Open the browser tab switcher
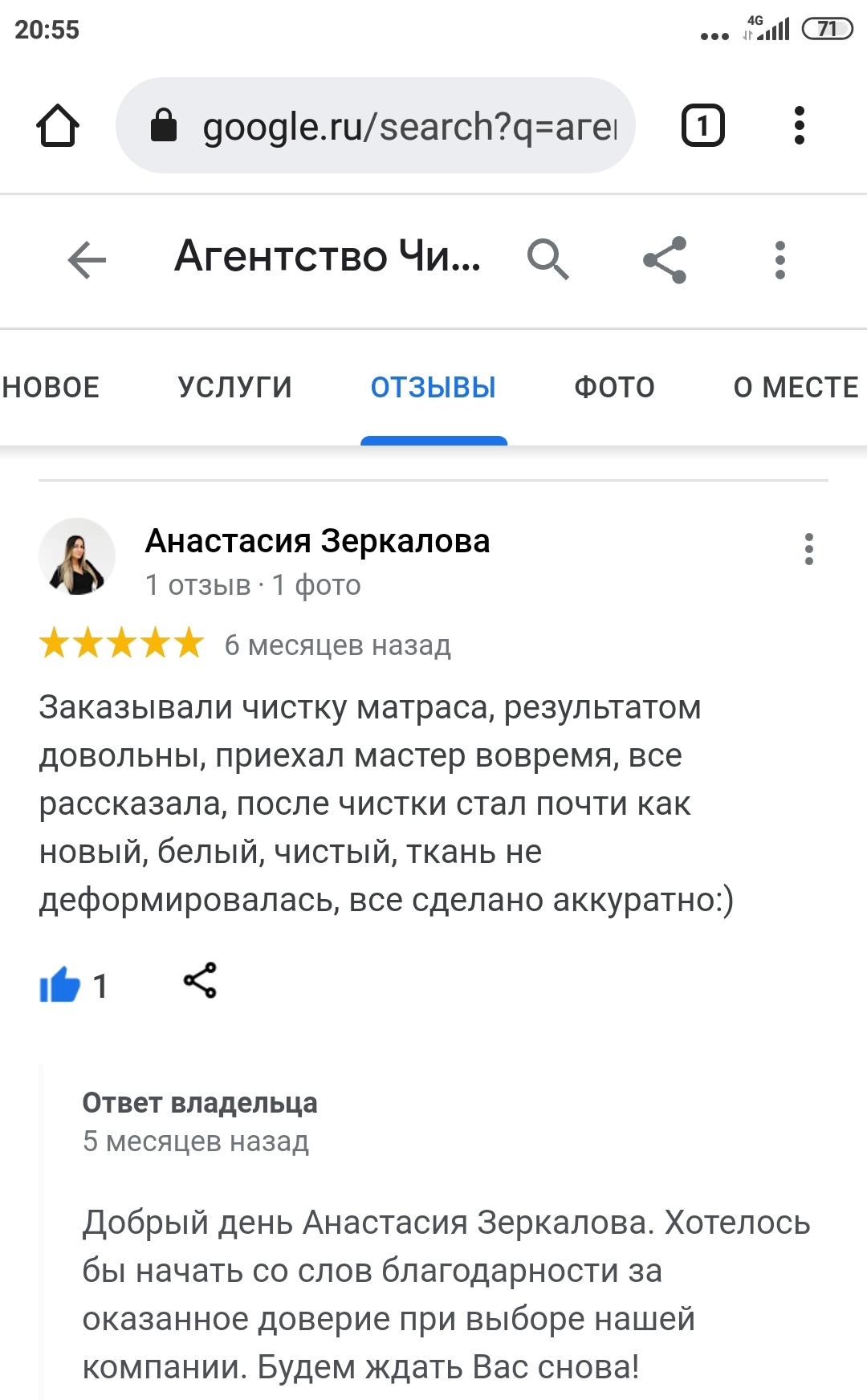867x1400 pixels. tap(702, 126)
